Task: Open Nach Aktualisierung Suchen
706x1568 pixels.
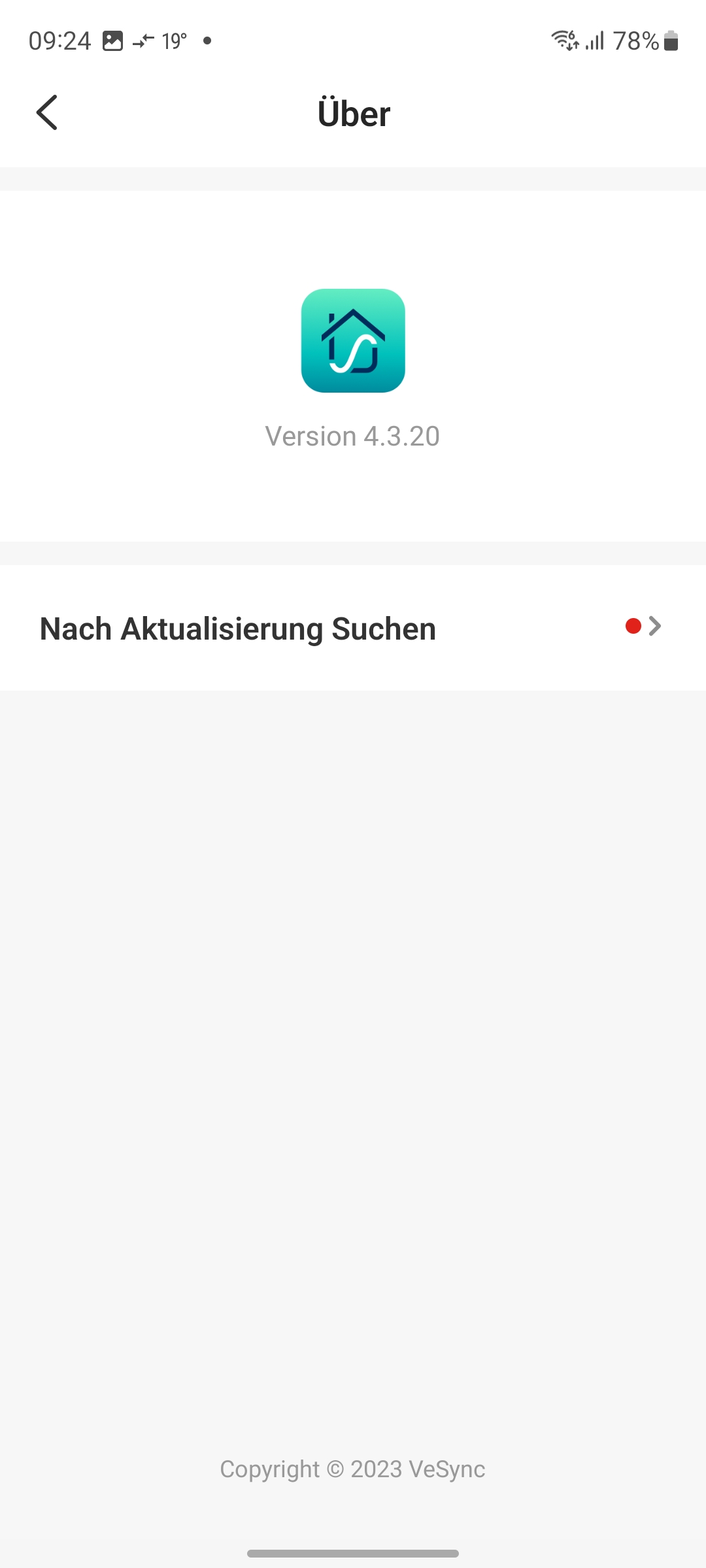Action: (x=353, y=628)
